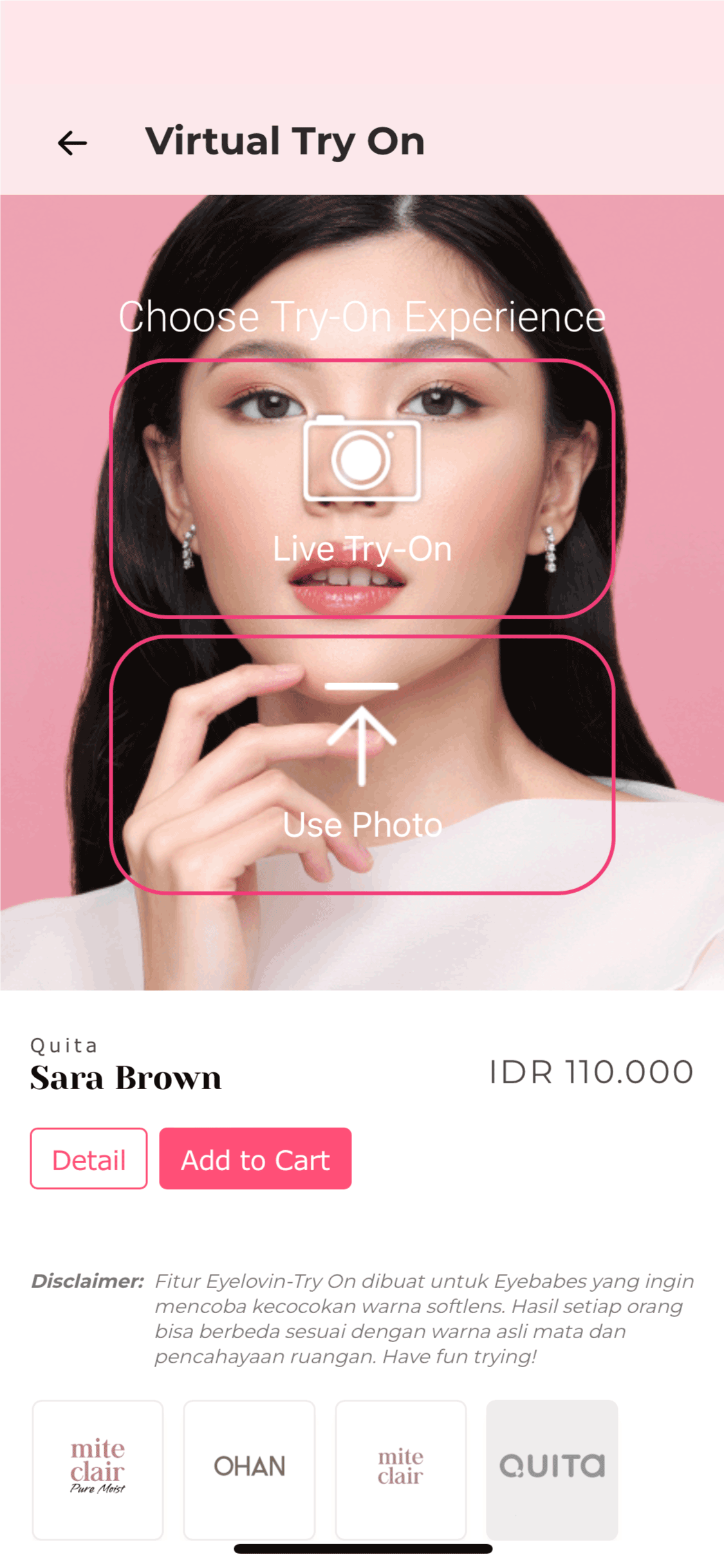Add Sara Brown to Cart

[x=255, y=1159]
